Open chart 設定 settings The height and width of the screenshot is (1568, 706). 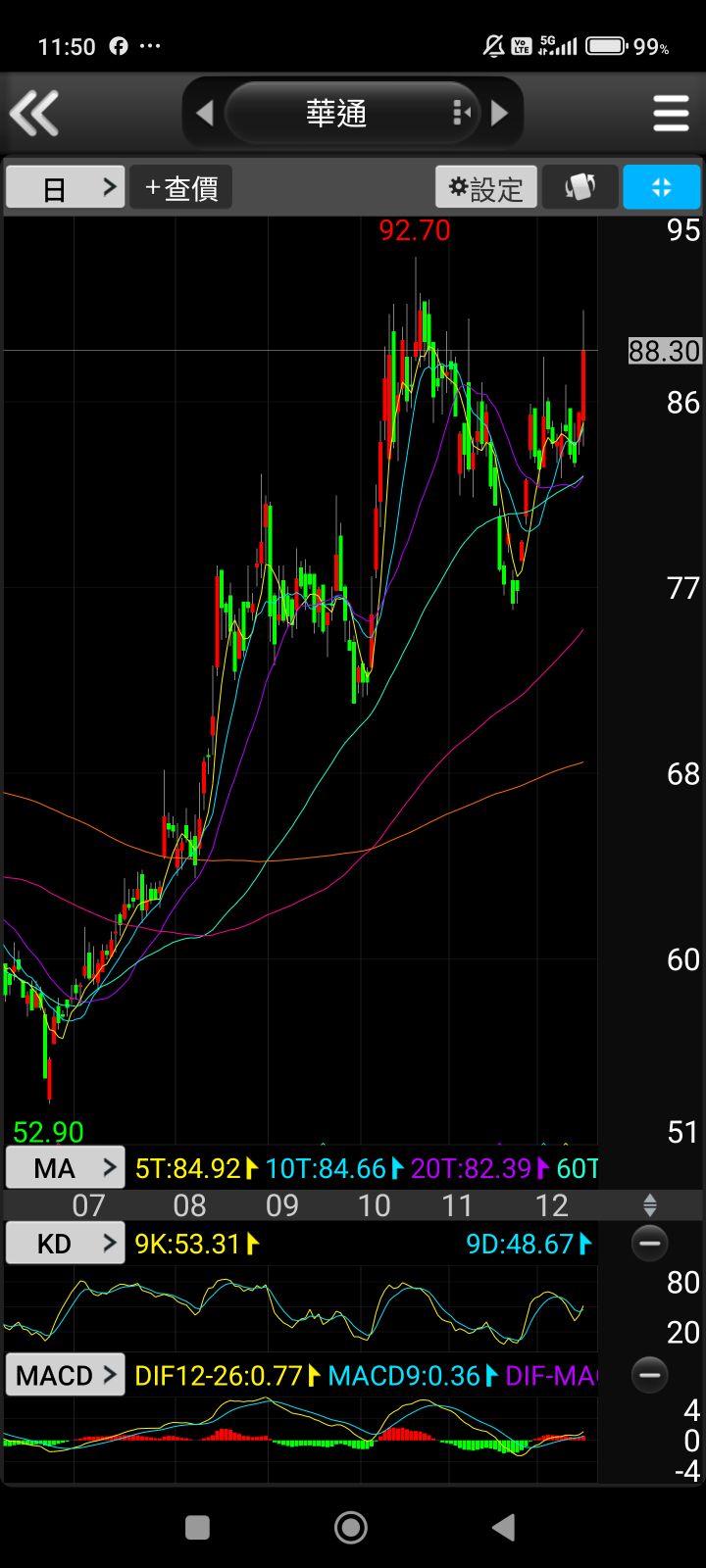486,187
